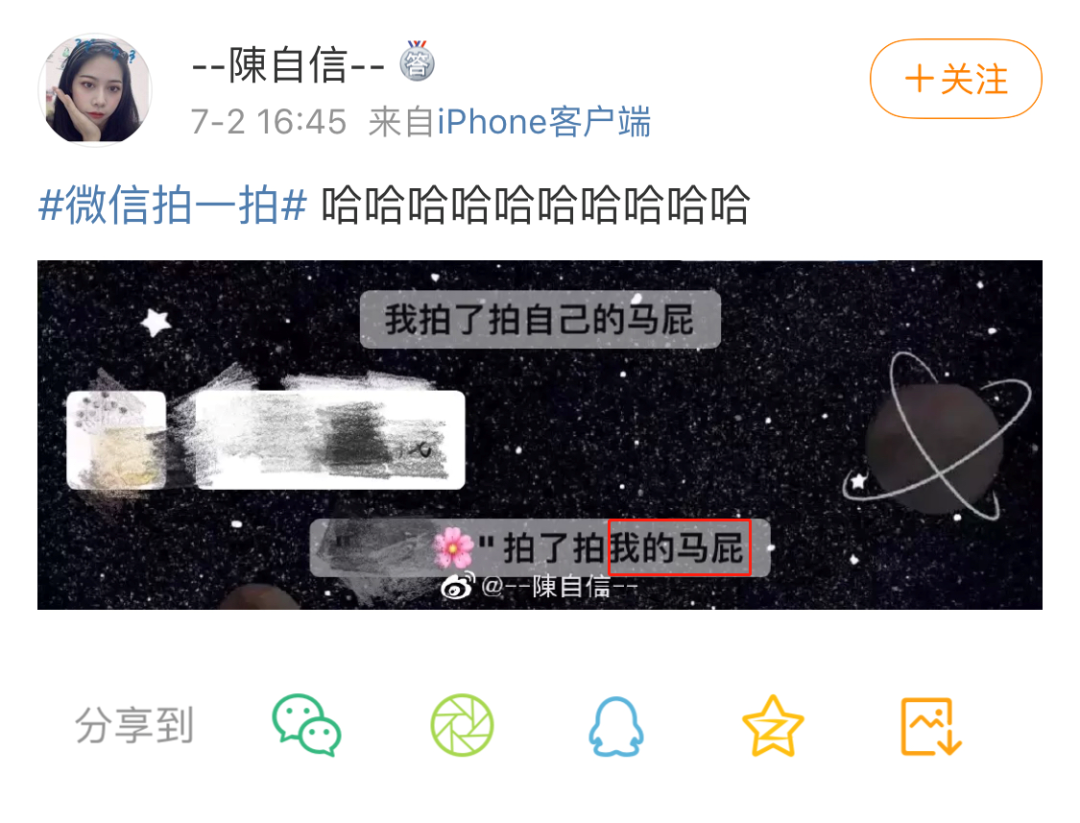Share this post to WeChat Moments
Image resolution: width=1080 pixels, height=823 pixels.
click(461, 725)
